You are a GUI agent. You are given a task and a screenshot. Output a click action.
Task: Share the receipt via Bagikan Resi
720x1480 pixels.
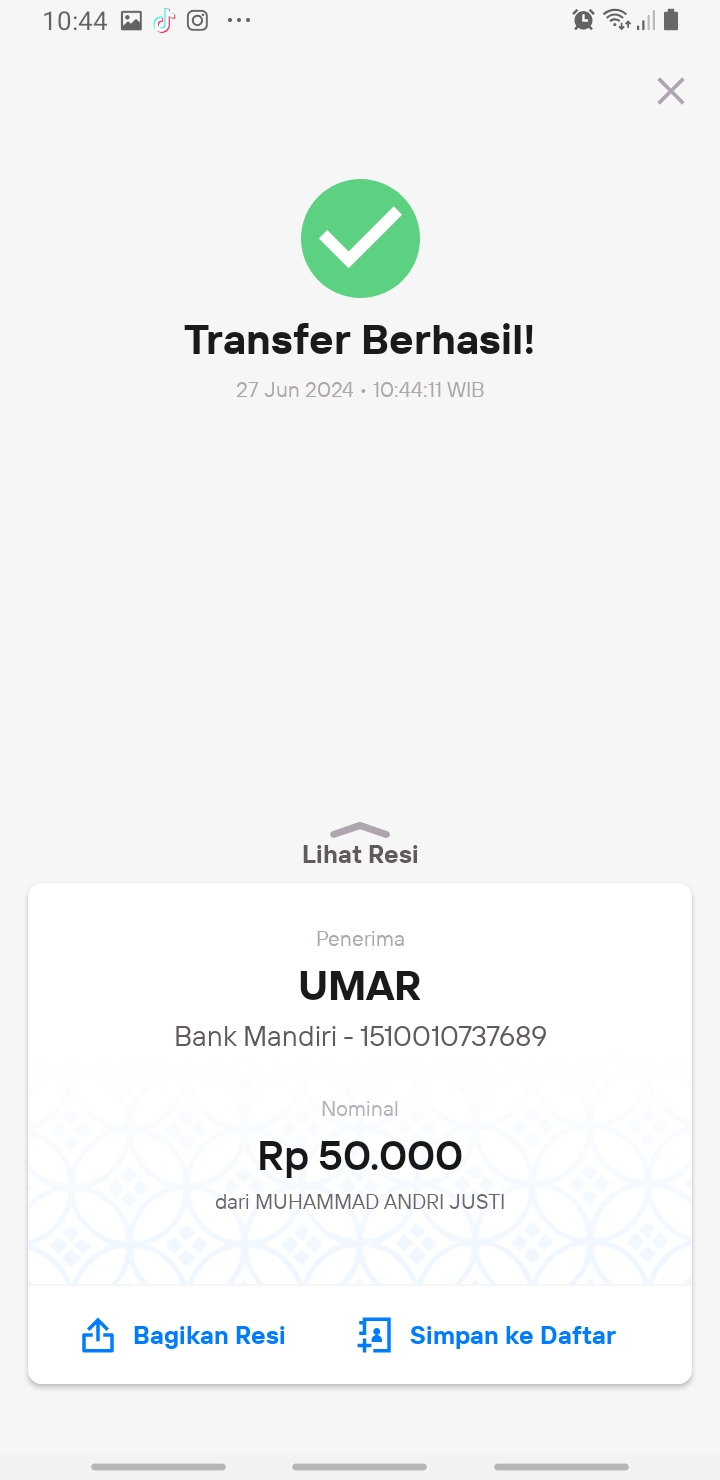(x=183, y=1336)
